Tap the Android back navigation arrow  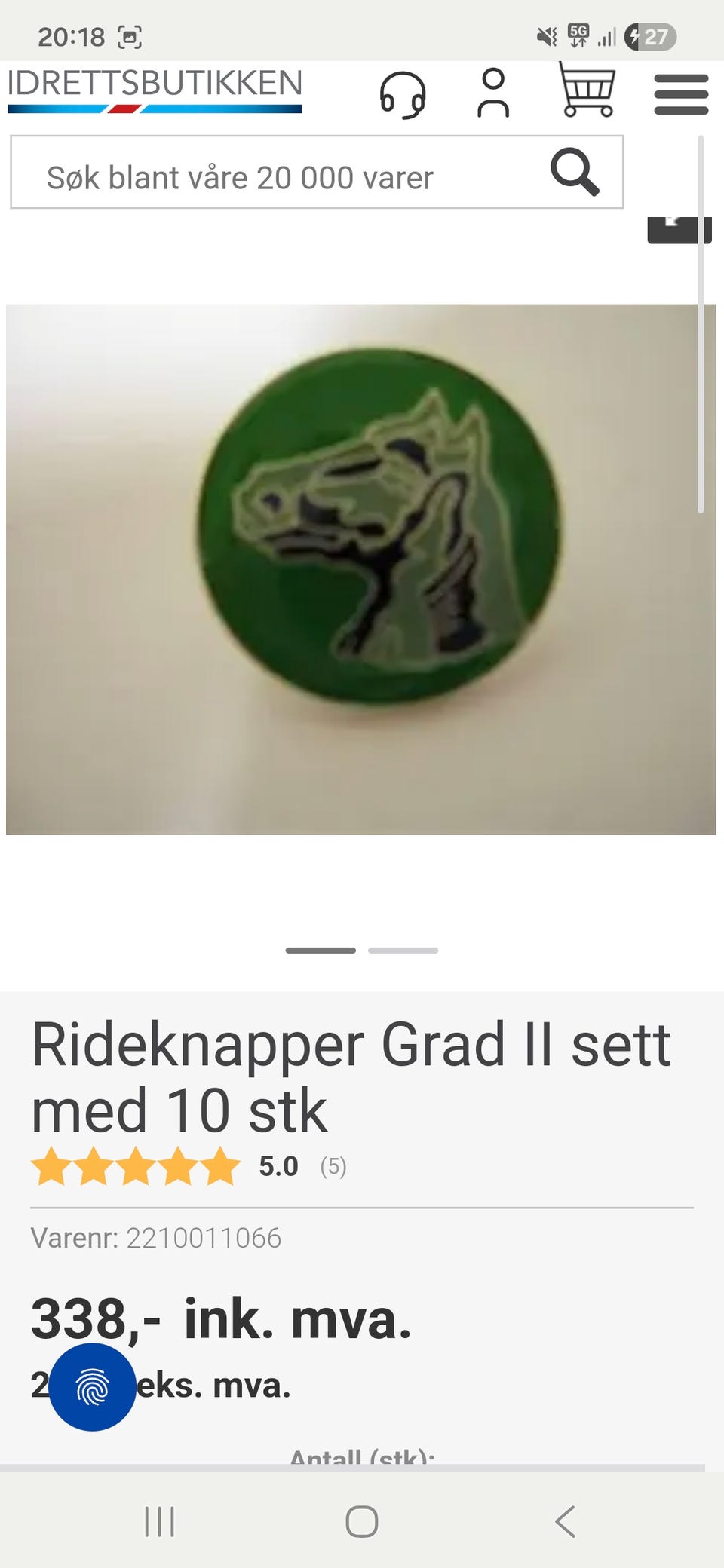(x=566, y=1521)
